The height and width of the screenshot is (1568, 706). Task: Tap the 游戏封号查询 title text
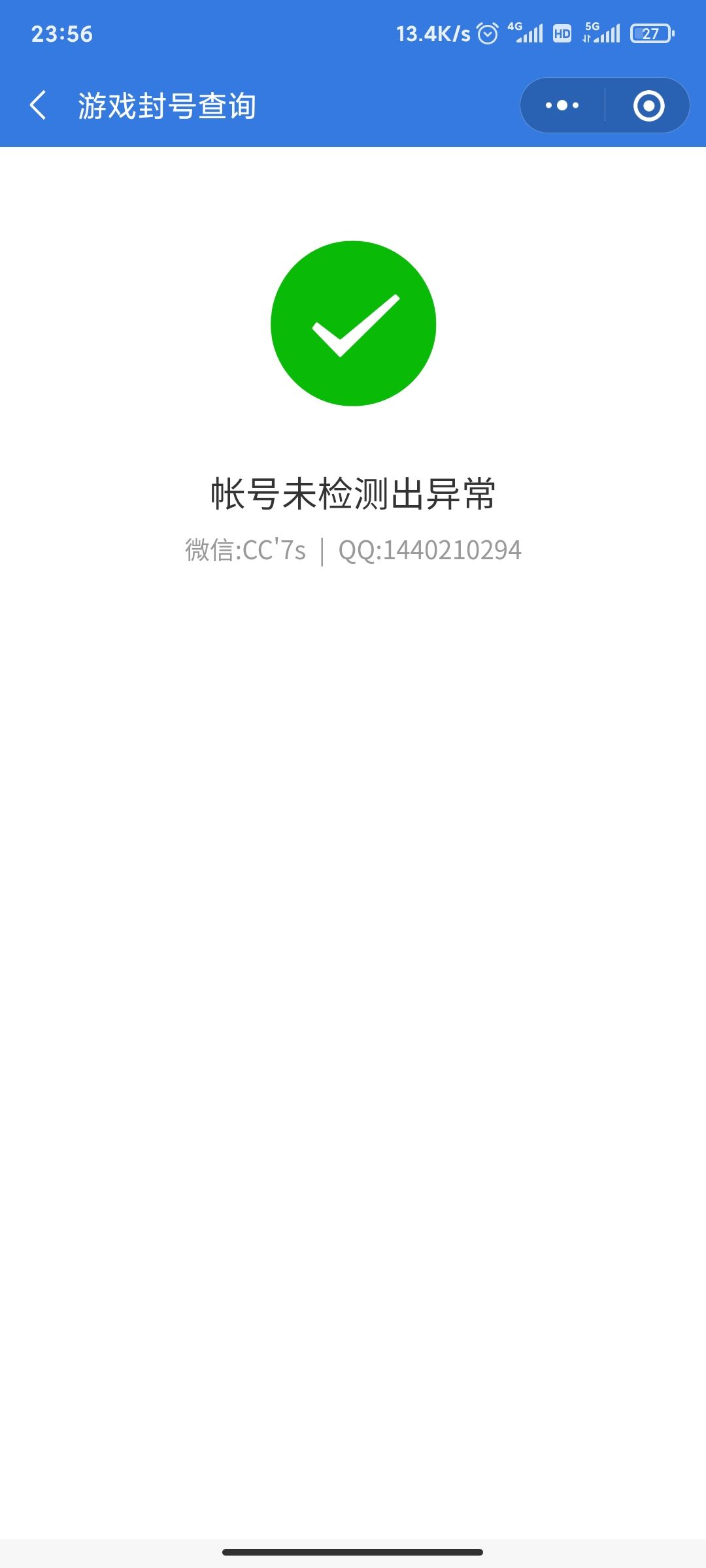pyautogui.click(x=167, y=105)
